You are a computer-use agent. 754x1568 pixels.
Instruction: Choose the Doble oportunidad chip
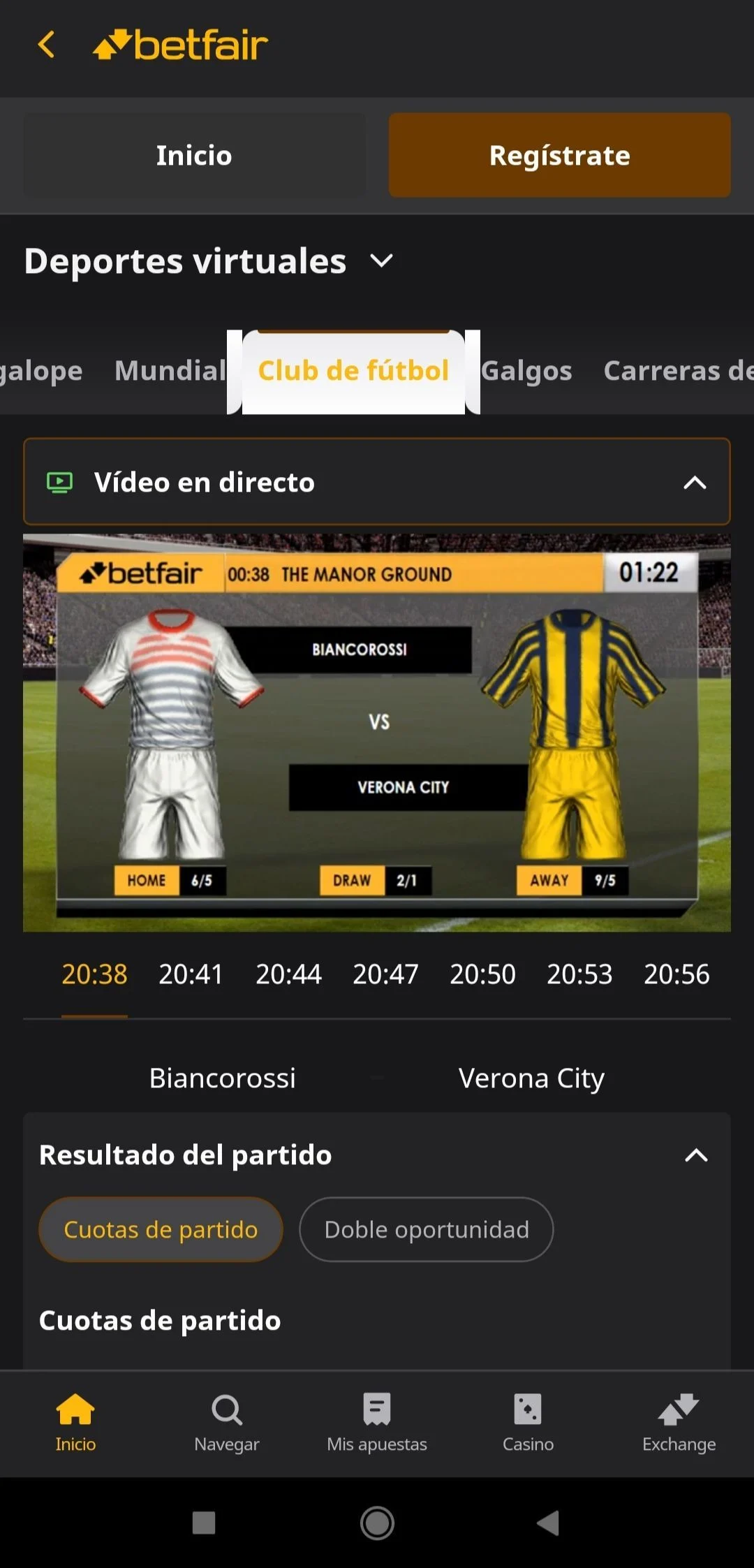coord(427,1229)
